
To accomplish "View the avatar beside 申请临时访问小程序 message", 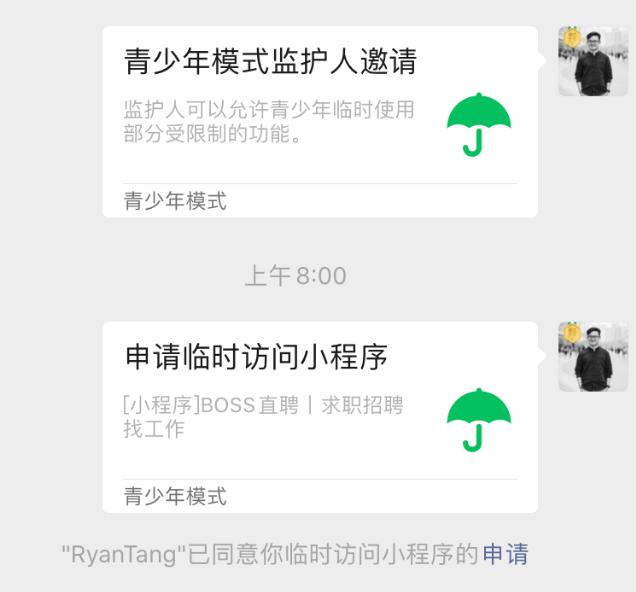I will 593,356.
